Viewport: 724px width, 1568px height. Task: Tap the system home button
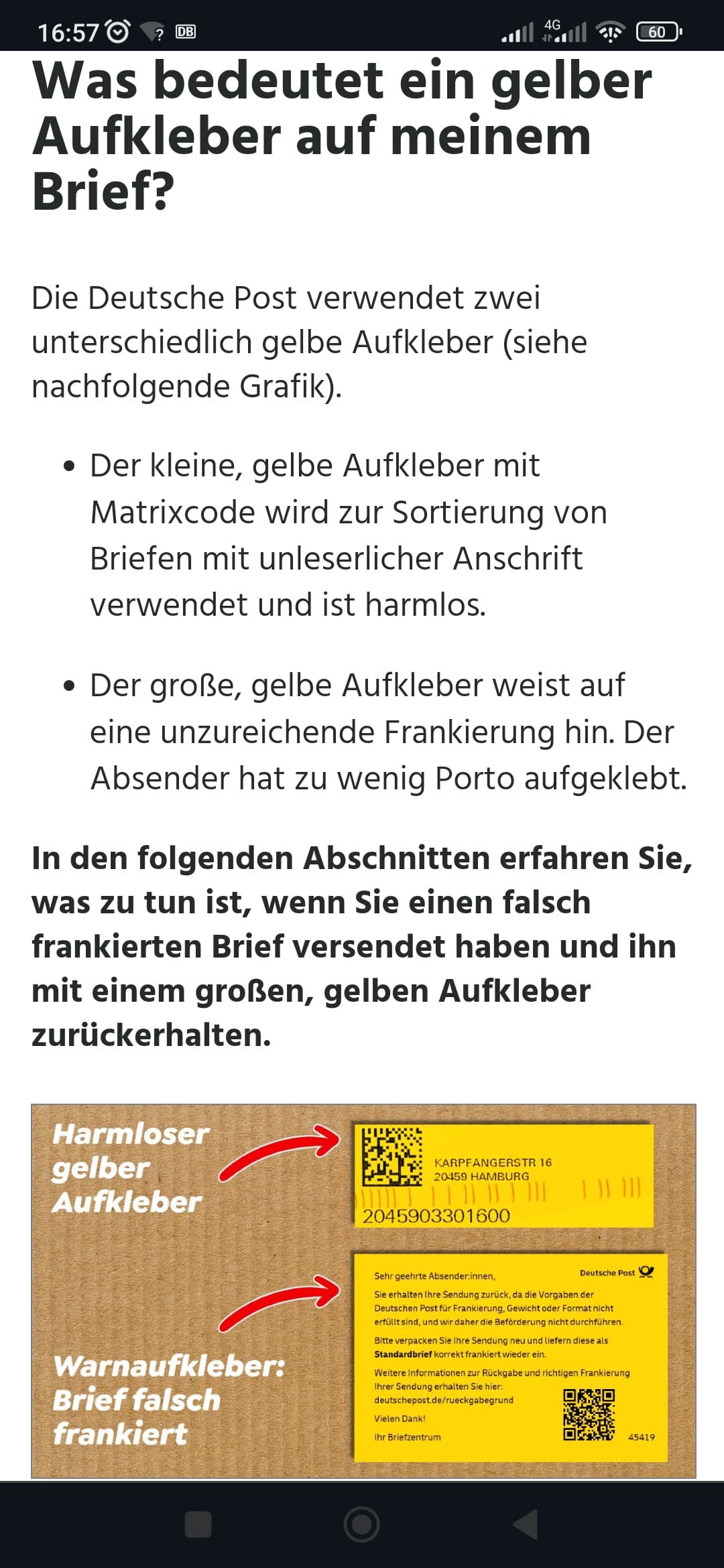(362, 1524)
